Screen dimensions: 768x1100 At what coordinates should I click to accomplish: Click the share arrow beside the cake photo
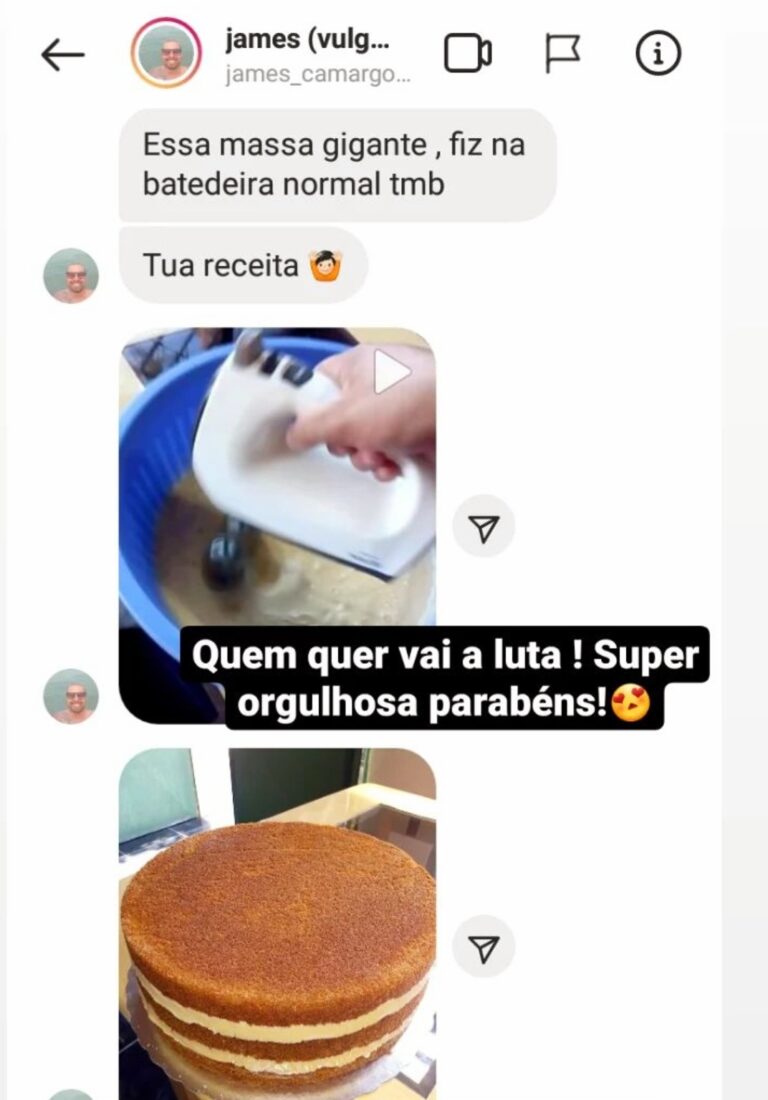[484, 945]
